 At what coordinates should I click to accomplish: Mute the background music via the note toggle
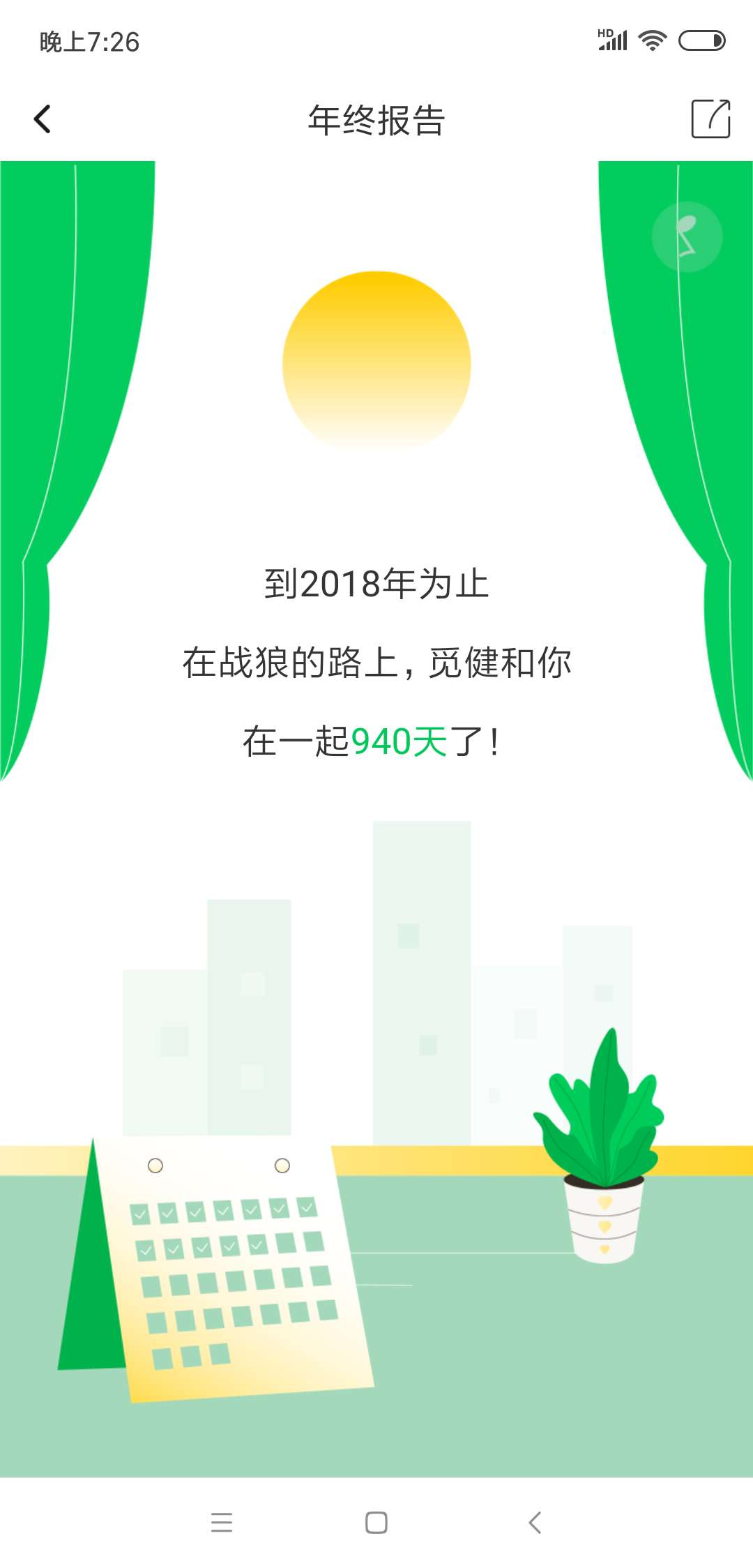[686, 235]
